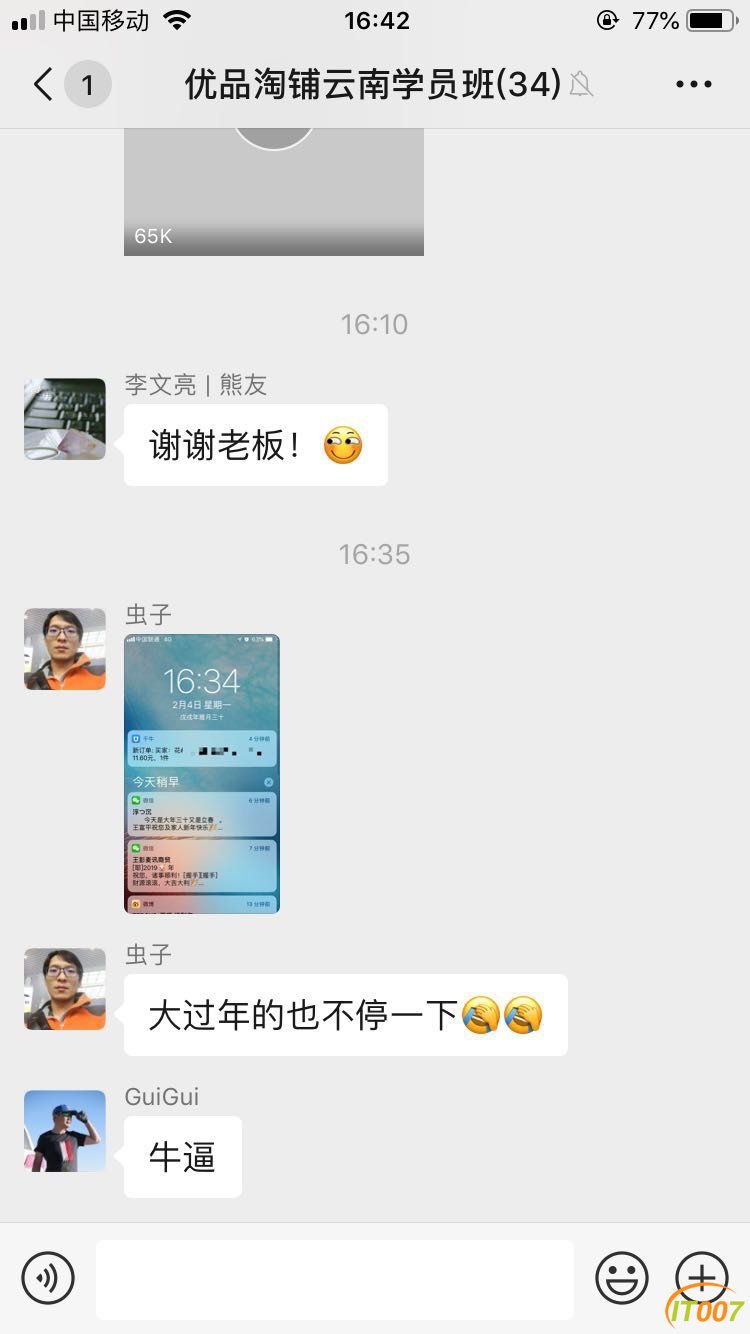
Task: Open the 65K video clip
Action: coord(274,192)
